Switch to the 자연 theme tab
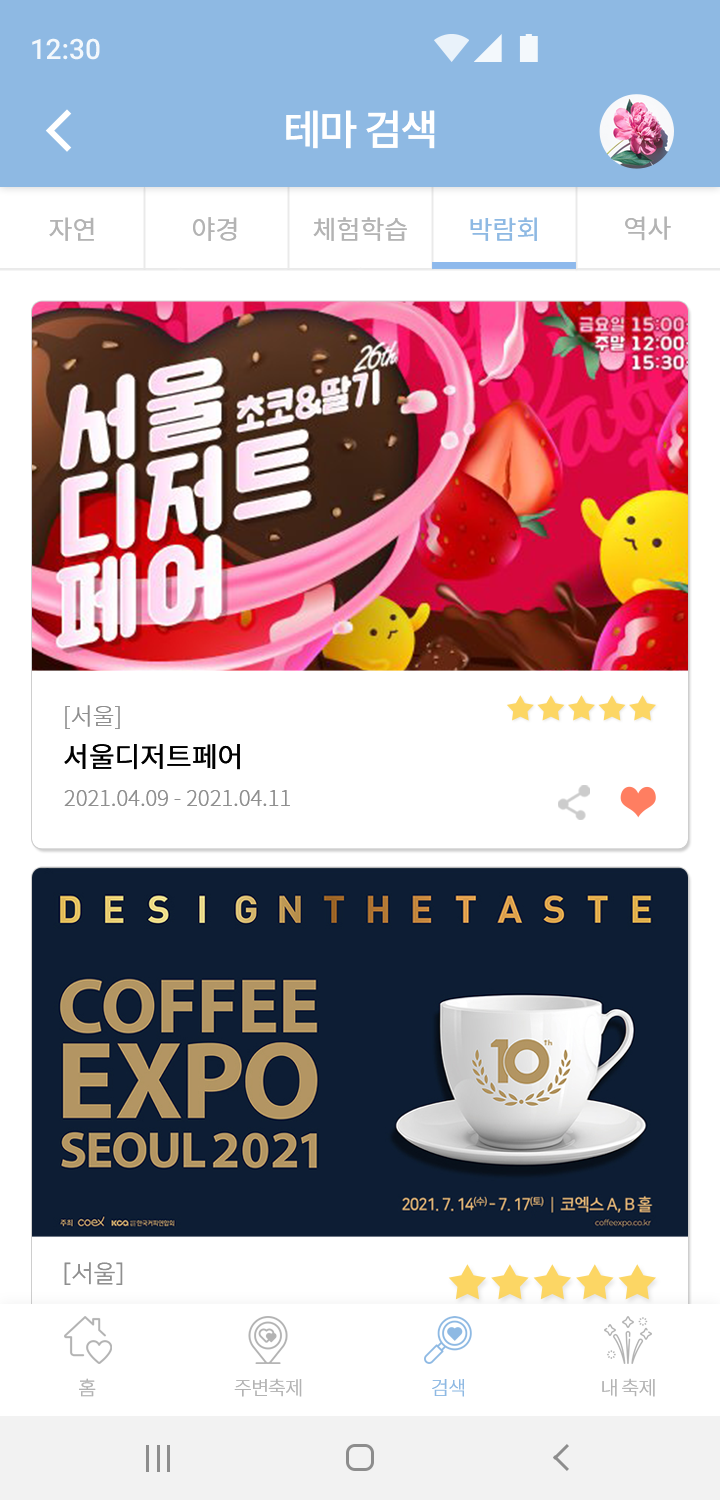The height and width of the screenshot is (1500, 720). (x=72, y=229)
